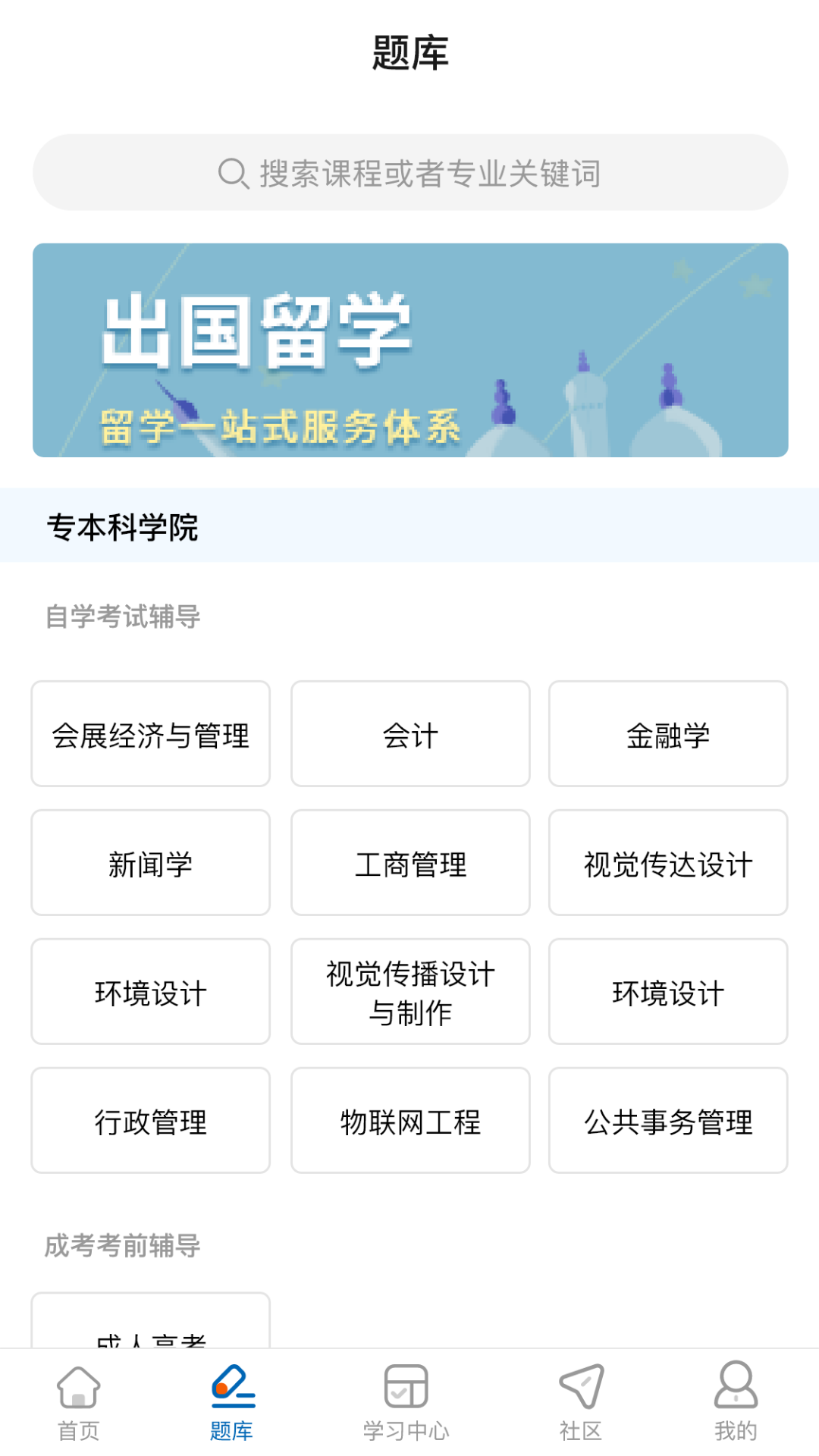Open the 会计 question bank
Image resolution: width=819 pixels, height=1456 pixels.
click(409, 734)
